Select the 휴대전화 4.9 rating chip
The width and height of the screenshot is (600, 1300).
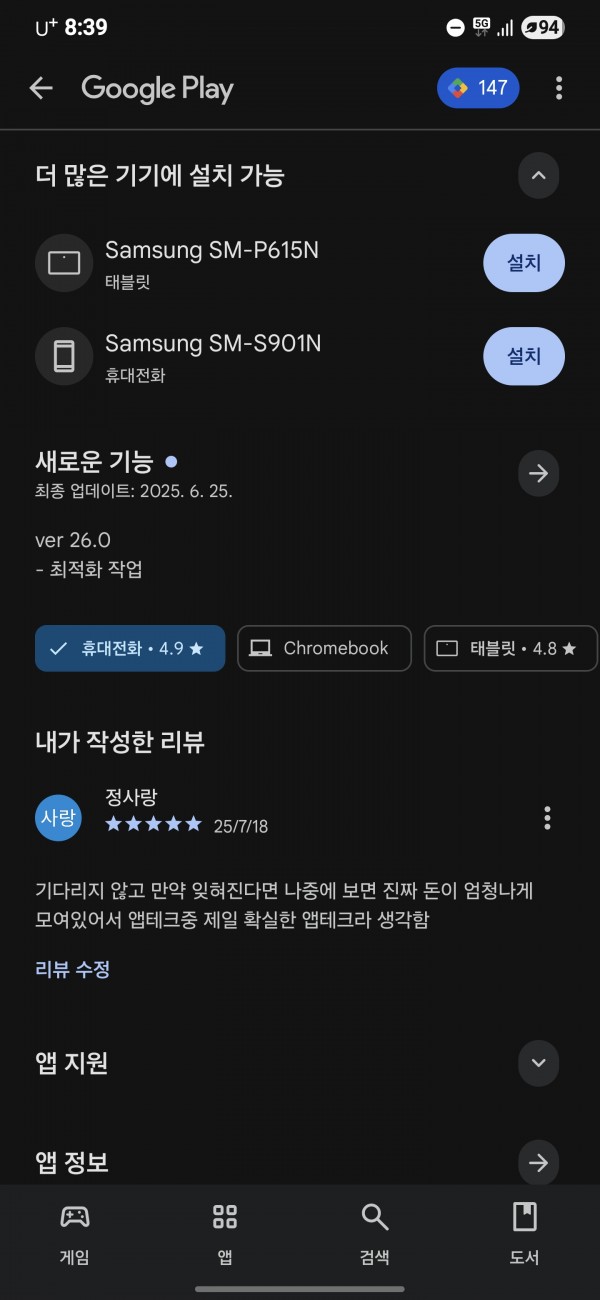tap(130, 648)
